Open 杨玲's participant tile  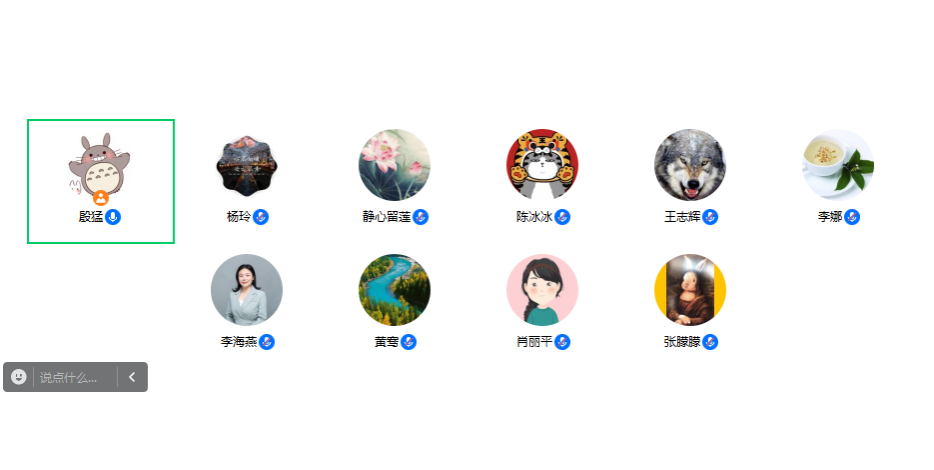248,165
